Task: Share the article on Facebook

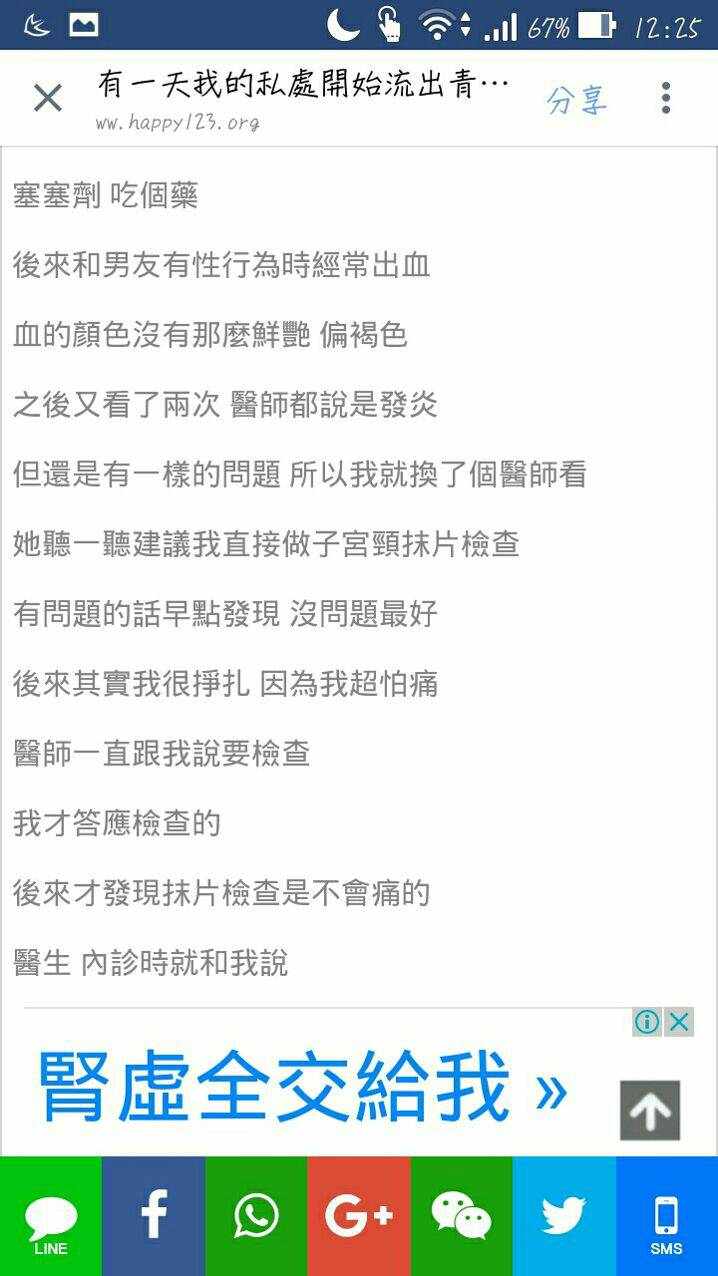Action: click(x=154, y=1216)
